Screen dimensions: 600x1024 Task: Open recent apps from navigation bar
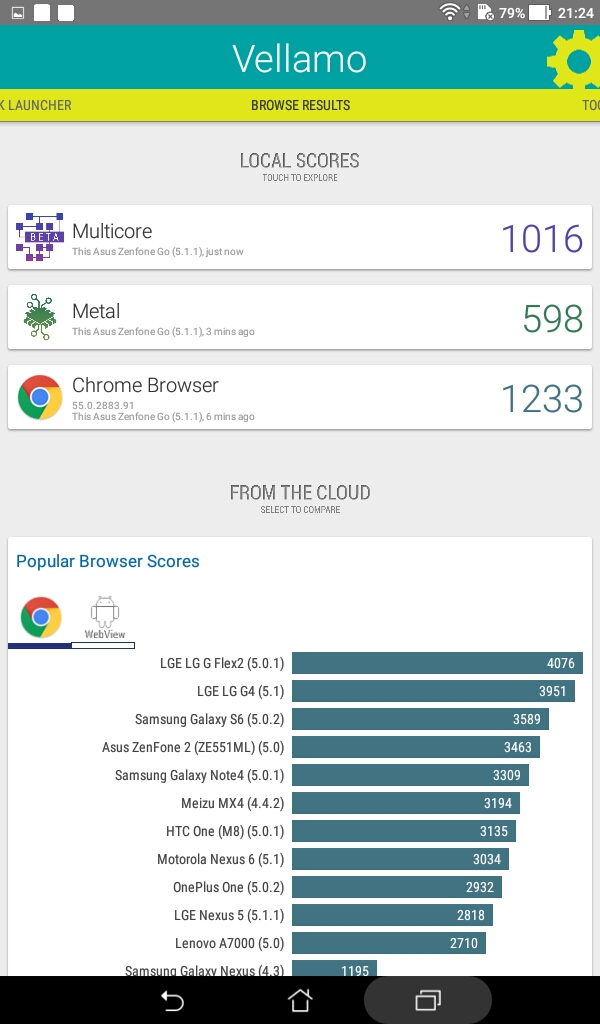pyautogui.click(x=428, y=1000)
